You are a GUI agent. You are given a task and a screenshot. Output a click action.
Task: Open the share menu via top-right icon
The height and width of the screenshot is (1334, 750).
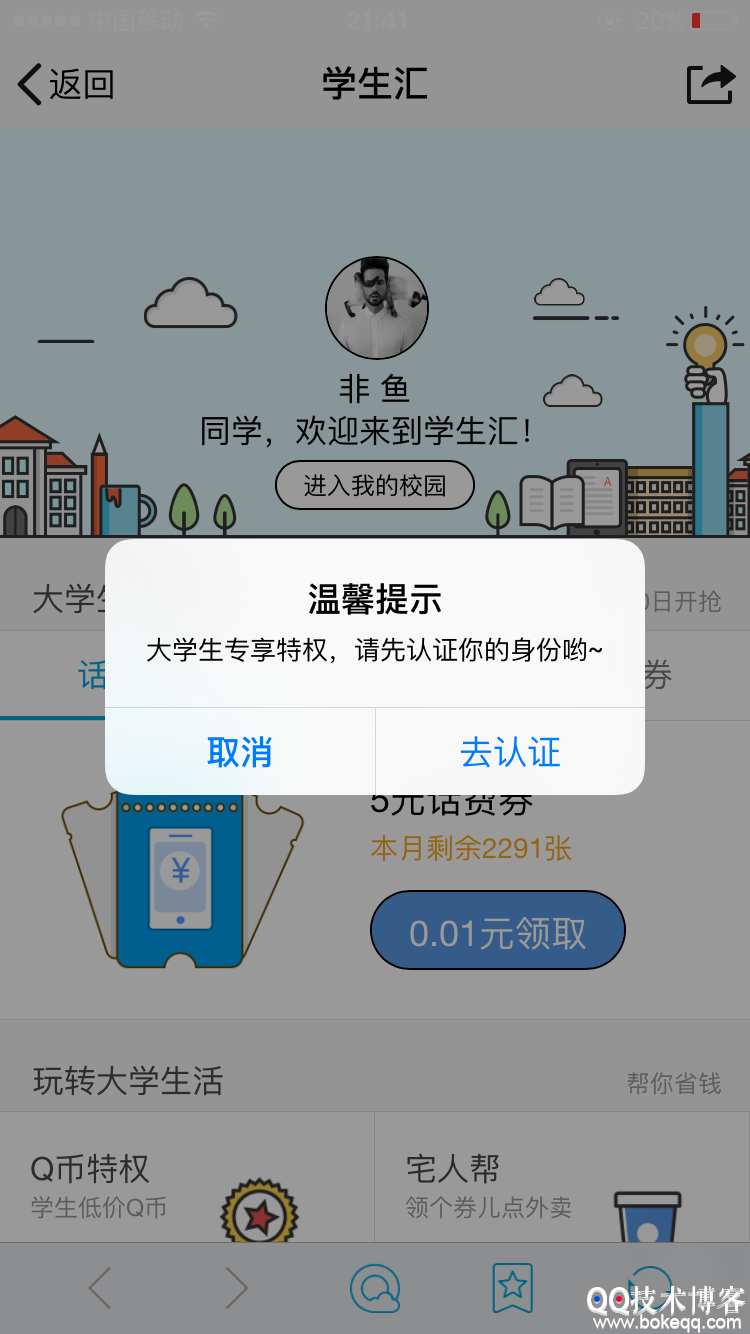[x=710, y=85]
